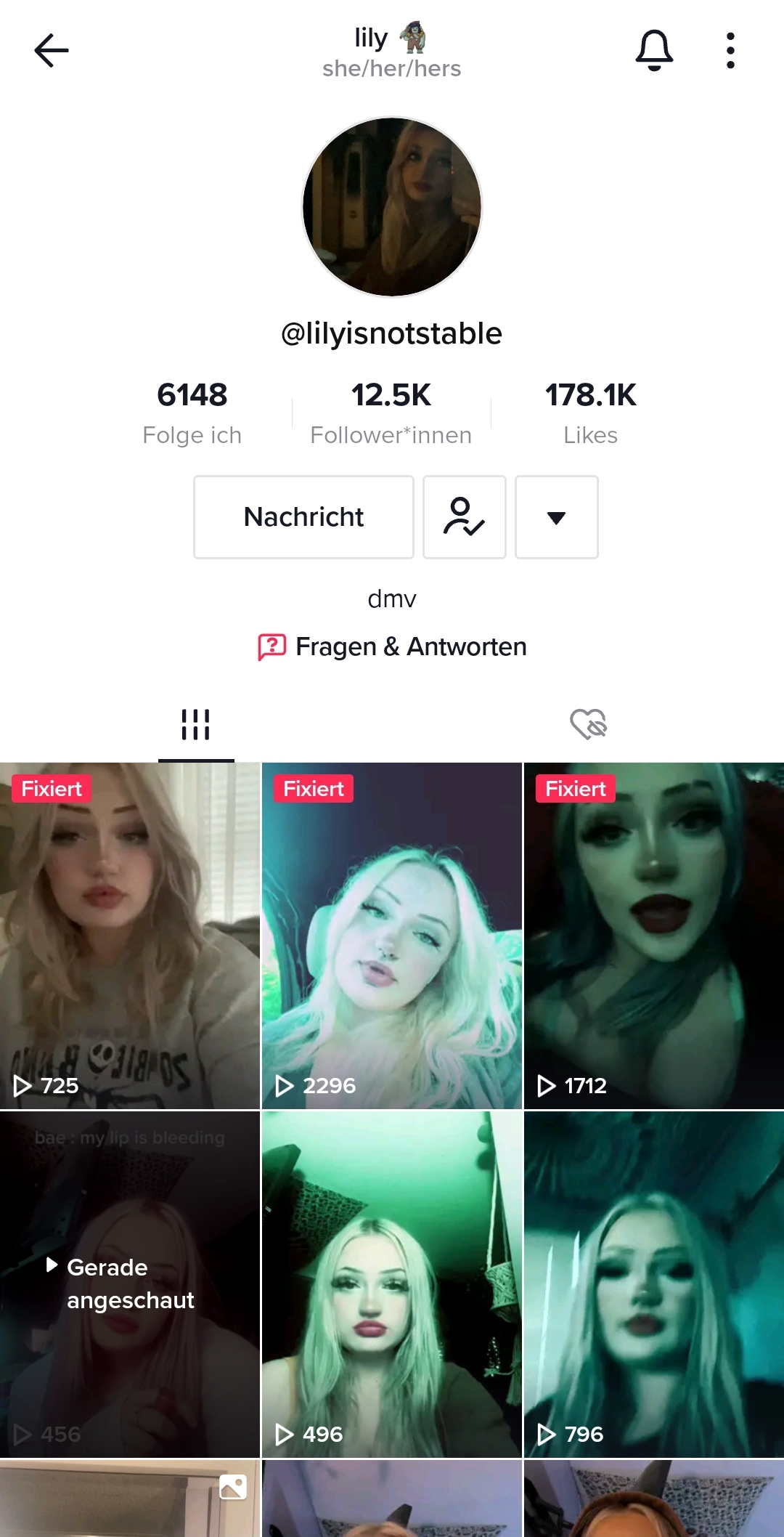Play the video with 496 views
784x1537 pixels.
tap(392, 1284)
